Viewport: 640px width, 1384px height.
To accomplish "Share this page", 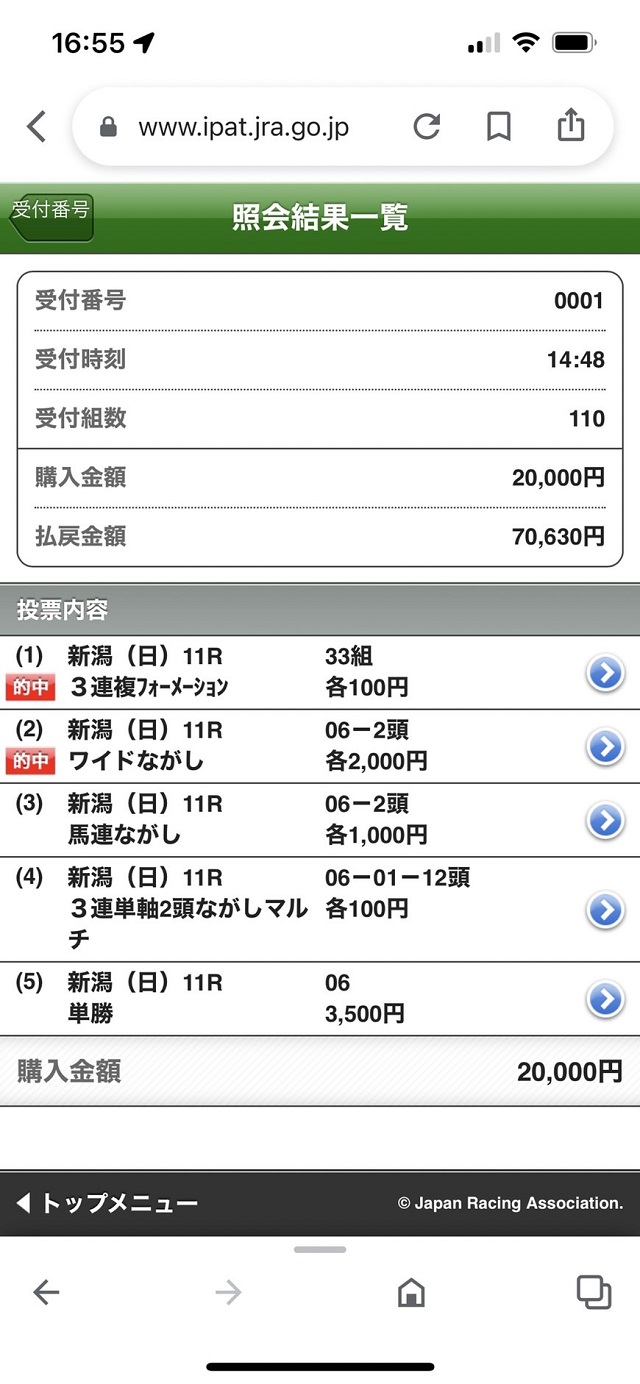I will [x=570, y=127].
